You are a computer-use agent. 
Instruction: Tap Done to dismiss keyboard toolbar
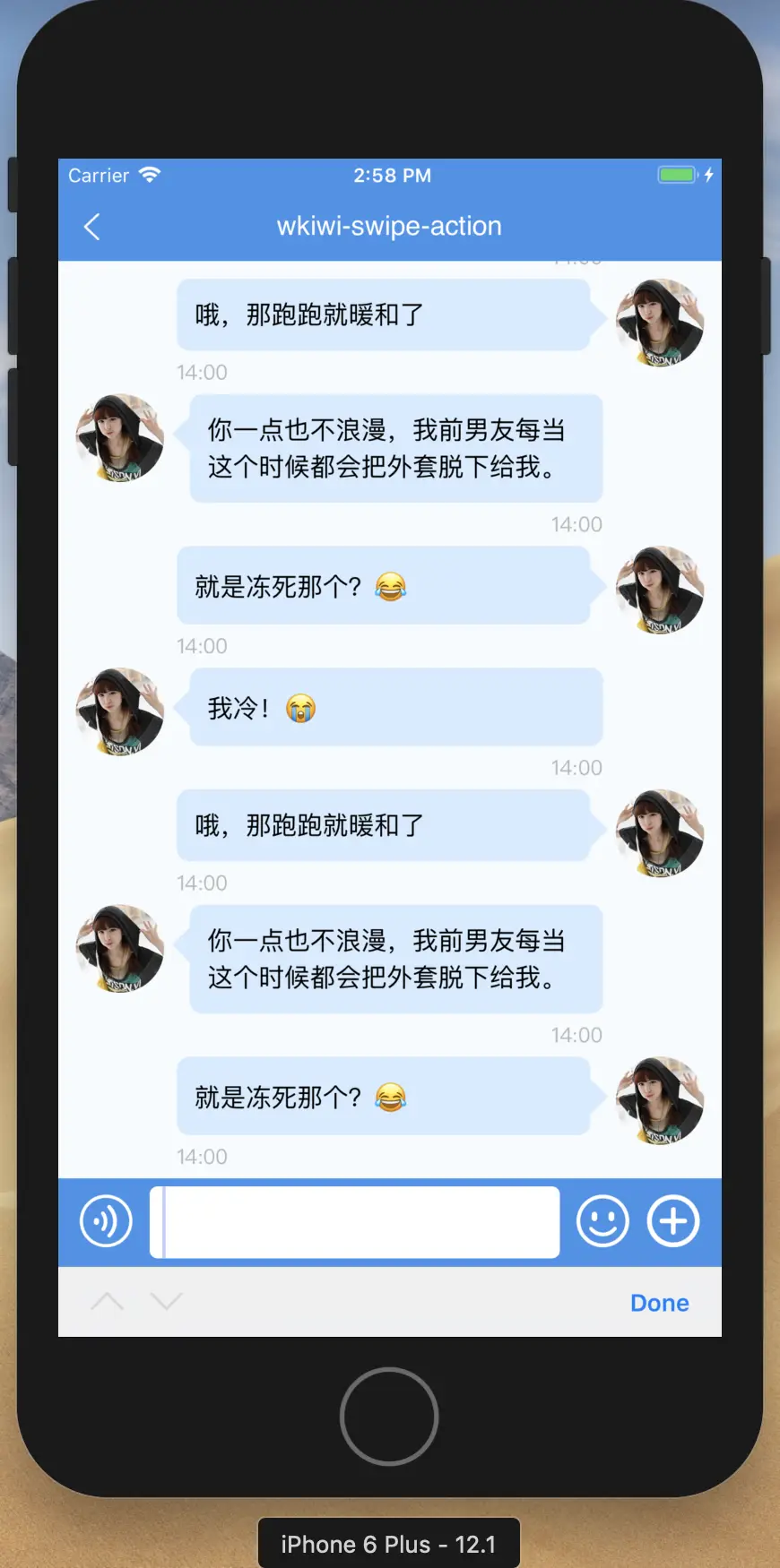(659, 1303)
